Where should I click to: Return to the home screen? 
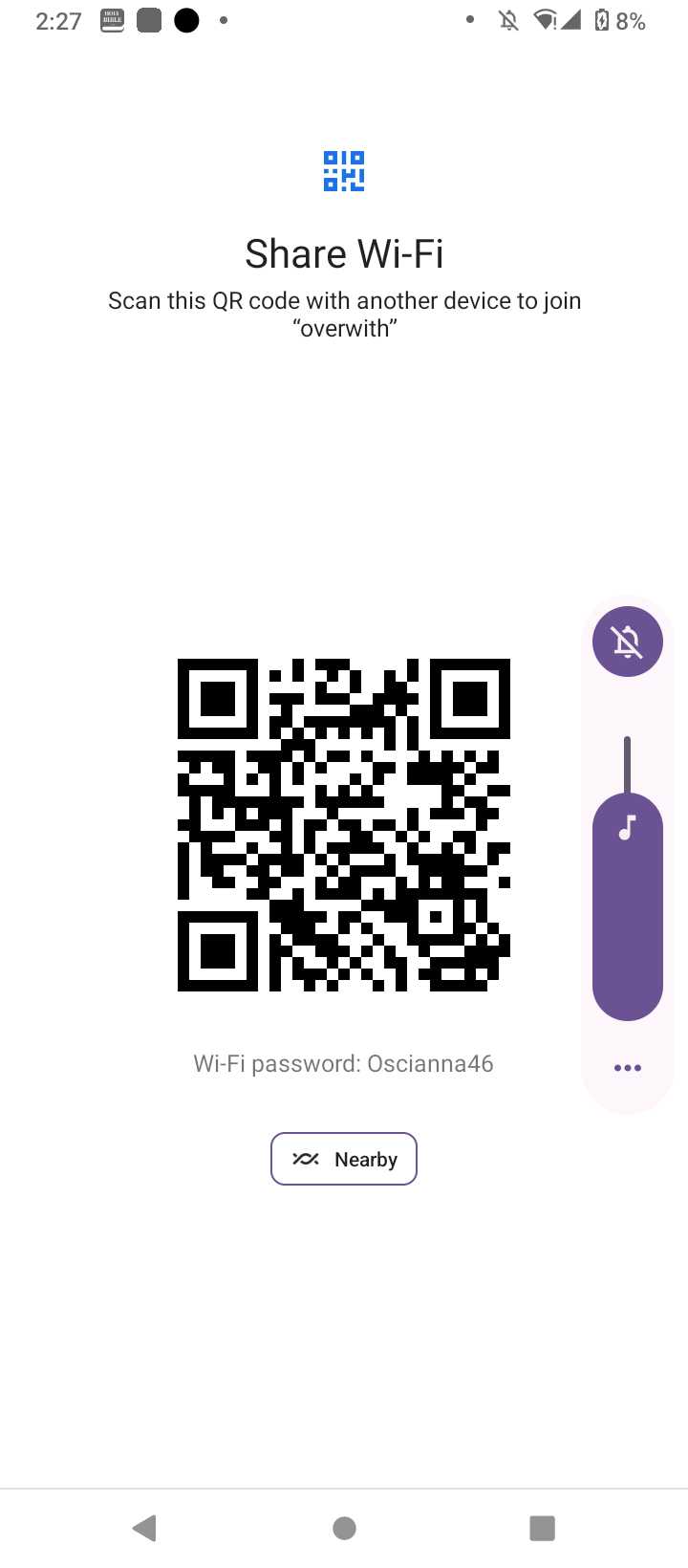tap(345, 1528)
